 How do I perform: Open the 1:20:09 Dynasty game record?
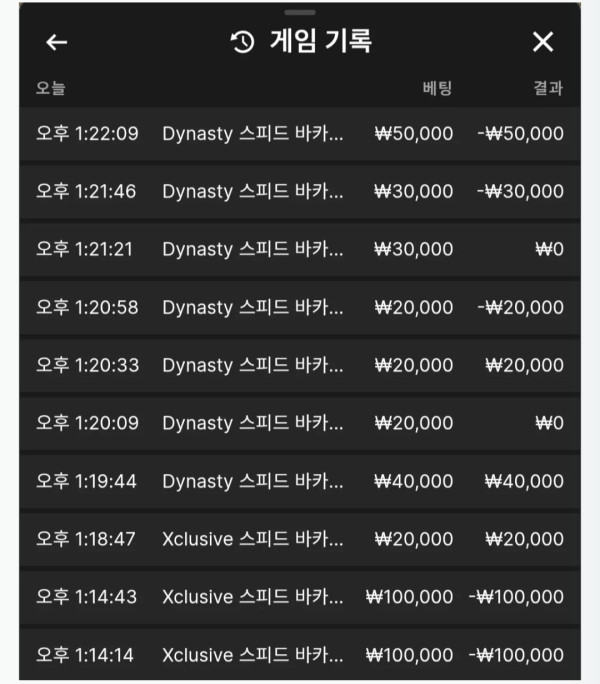[300, 423]
